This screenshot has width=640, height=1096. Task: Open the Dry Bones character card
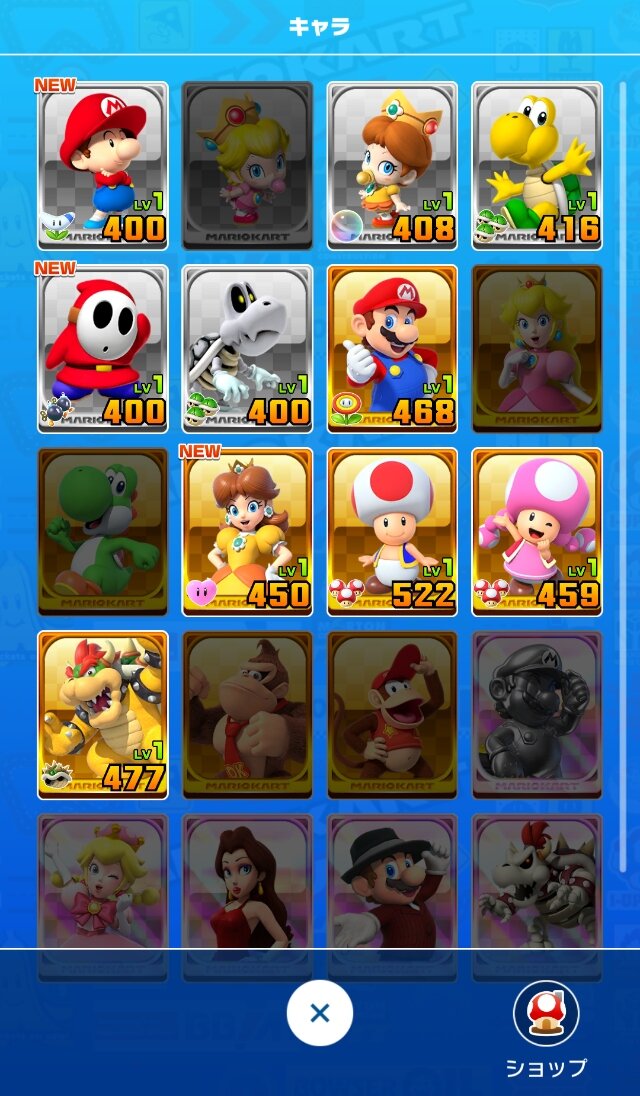pos(248,349)
